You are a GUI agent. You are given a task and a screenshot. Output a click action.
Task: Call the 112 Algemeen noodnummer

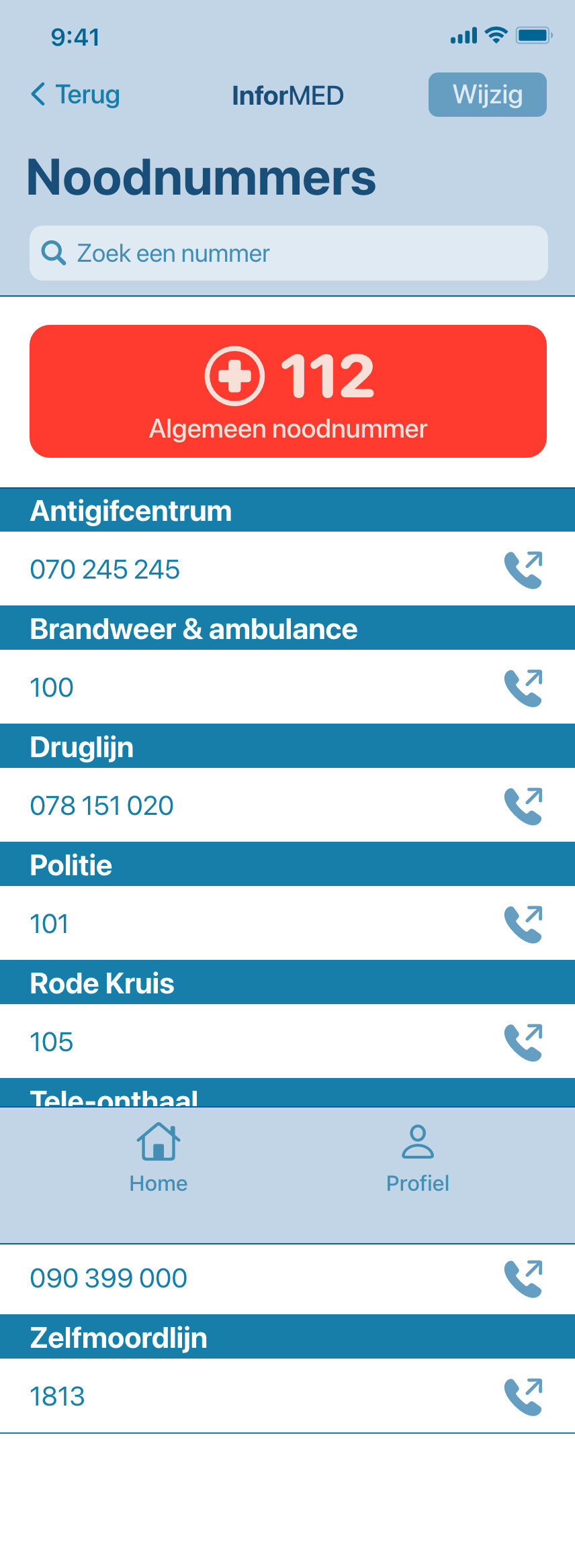[x=288, y=391]
